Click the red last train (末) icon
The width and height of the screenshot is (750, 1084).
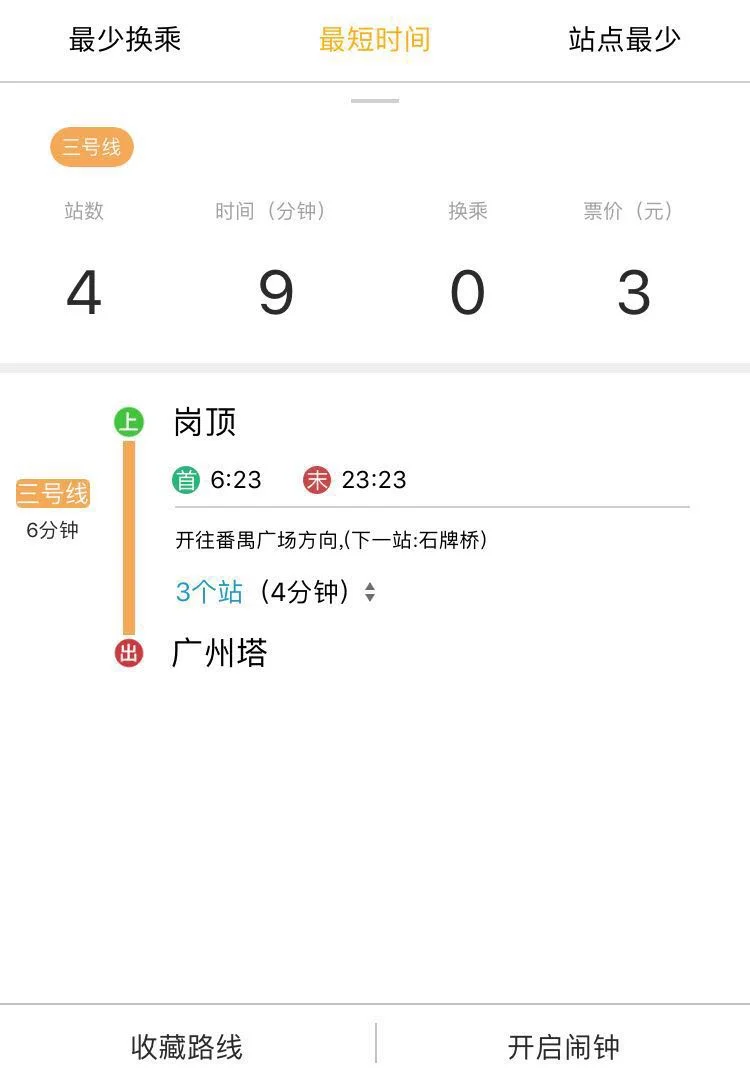(x=316, y=479)
